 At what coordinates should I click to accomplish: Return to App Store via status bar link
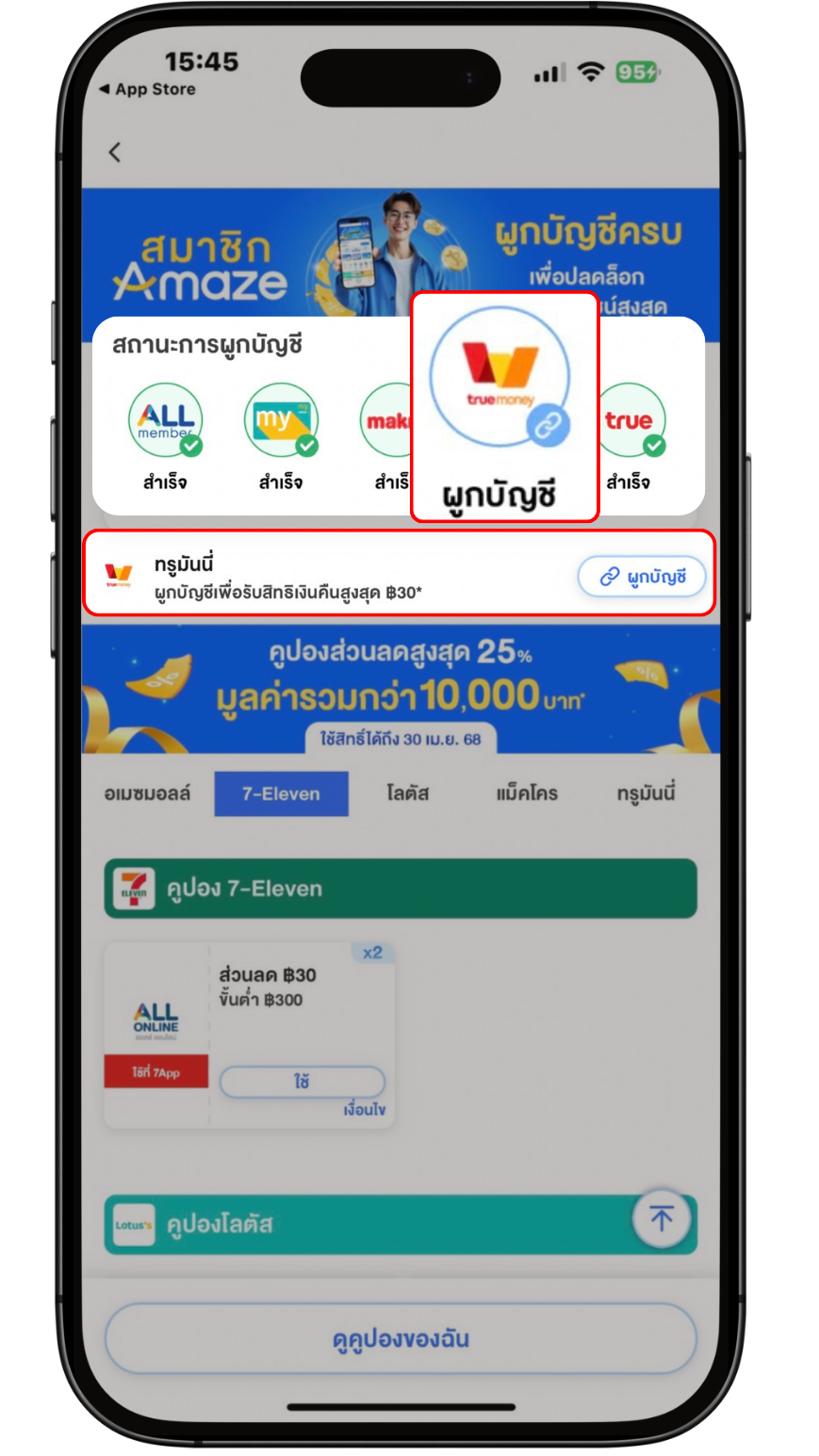[147, 90]
